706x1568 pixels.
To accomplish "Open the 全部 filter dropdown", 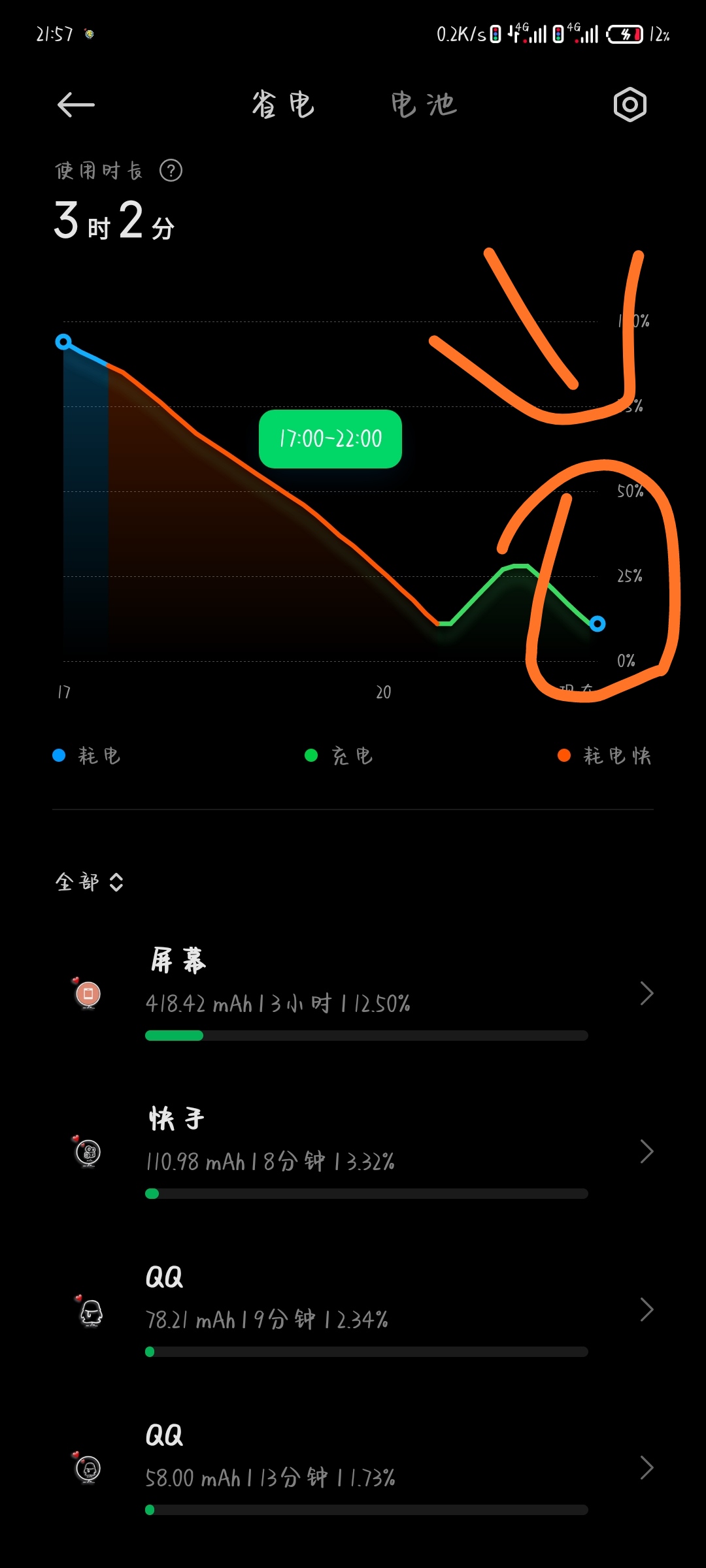I will (x=90, y=882).
